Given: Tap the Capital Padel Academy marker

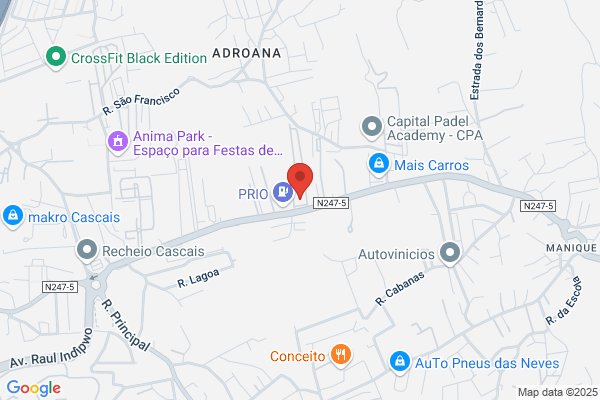Looking at the screenshot, I should click(372, 127).
